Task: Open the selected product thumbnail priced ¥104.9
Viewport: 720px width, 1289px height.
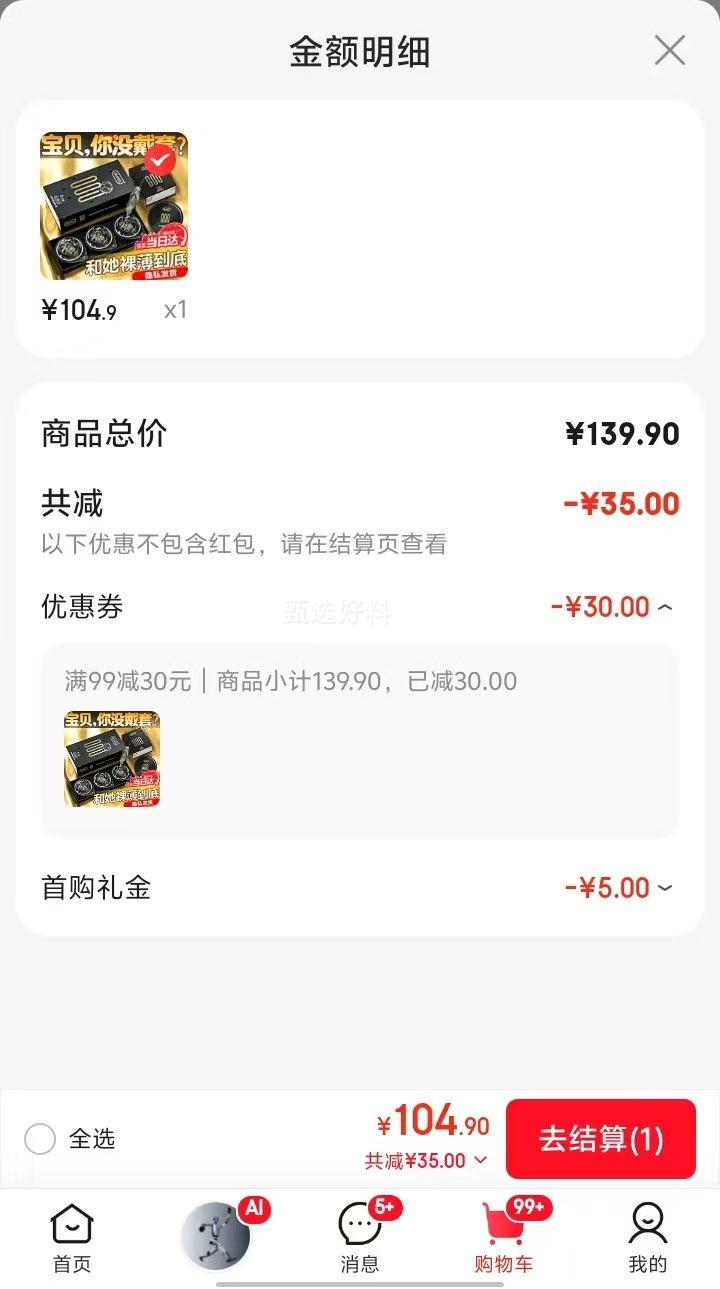Action: 114,206
